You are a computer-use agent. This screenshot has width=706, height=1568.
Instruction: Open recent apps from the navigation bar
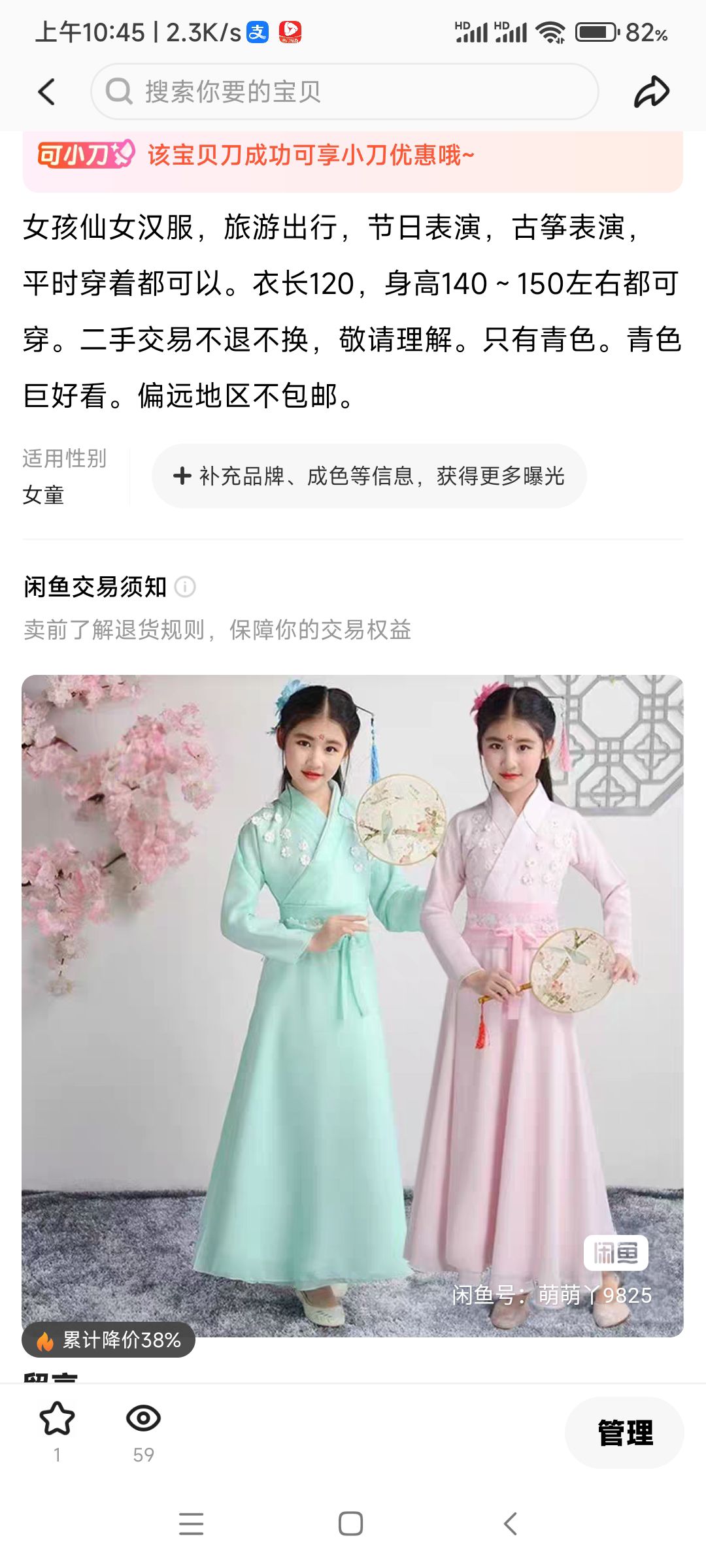[x=192, y=1524]
